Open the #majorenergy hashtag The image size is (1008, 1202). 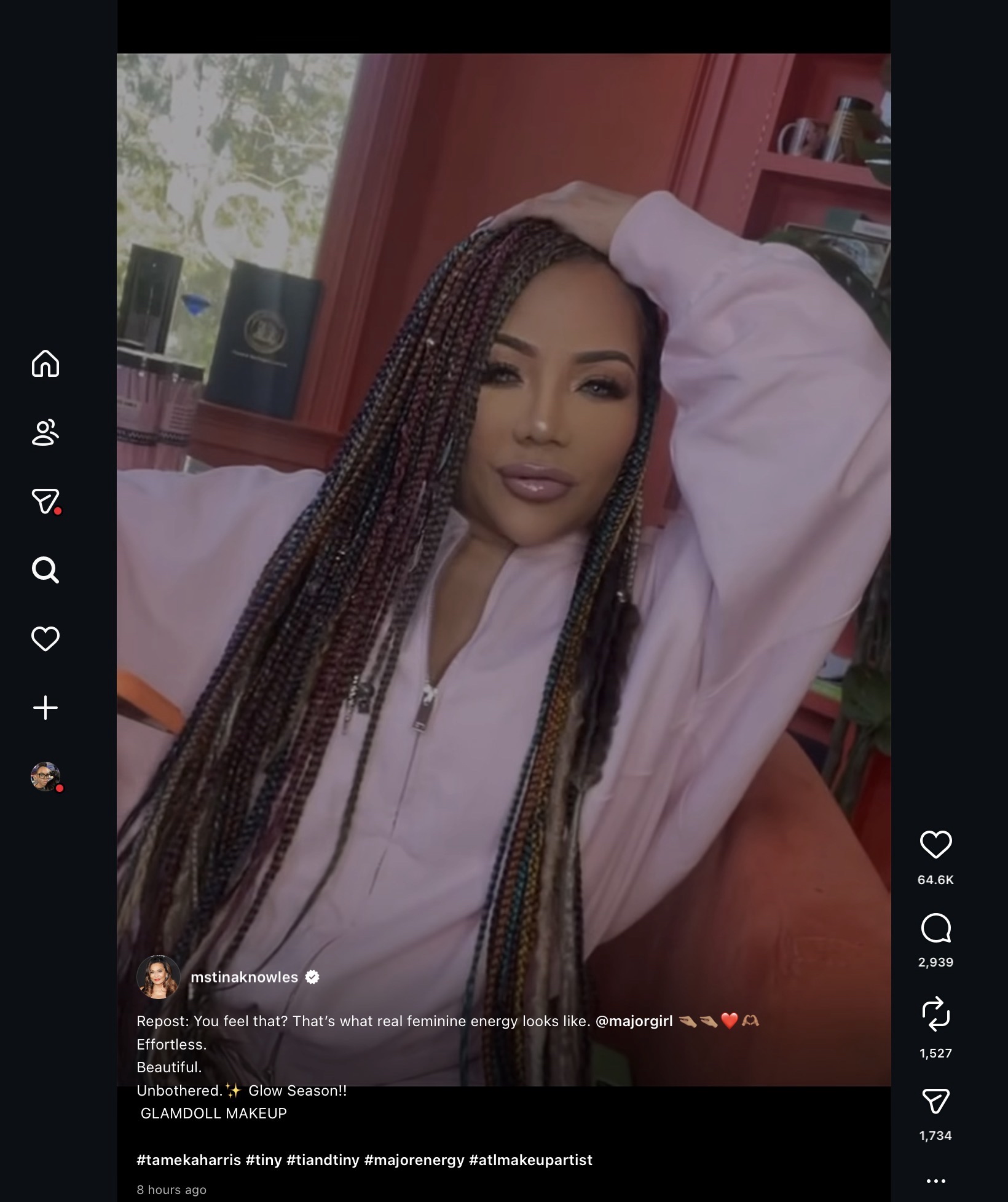coord(414,1160)
